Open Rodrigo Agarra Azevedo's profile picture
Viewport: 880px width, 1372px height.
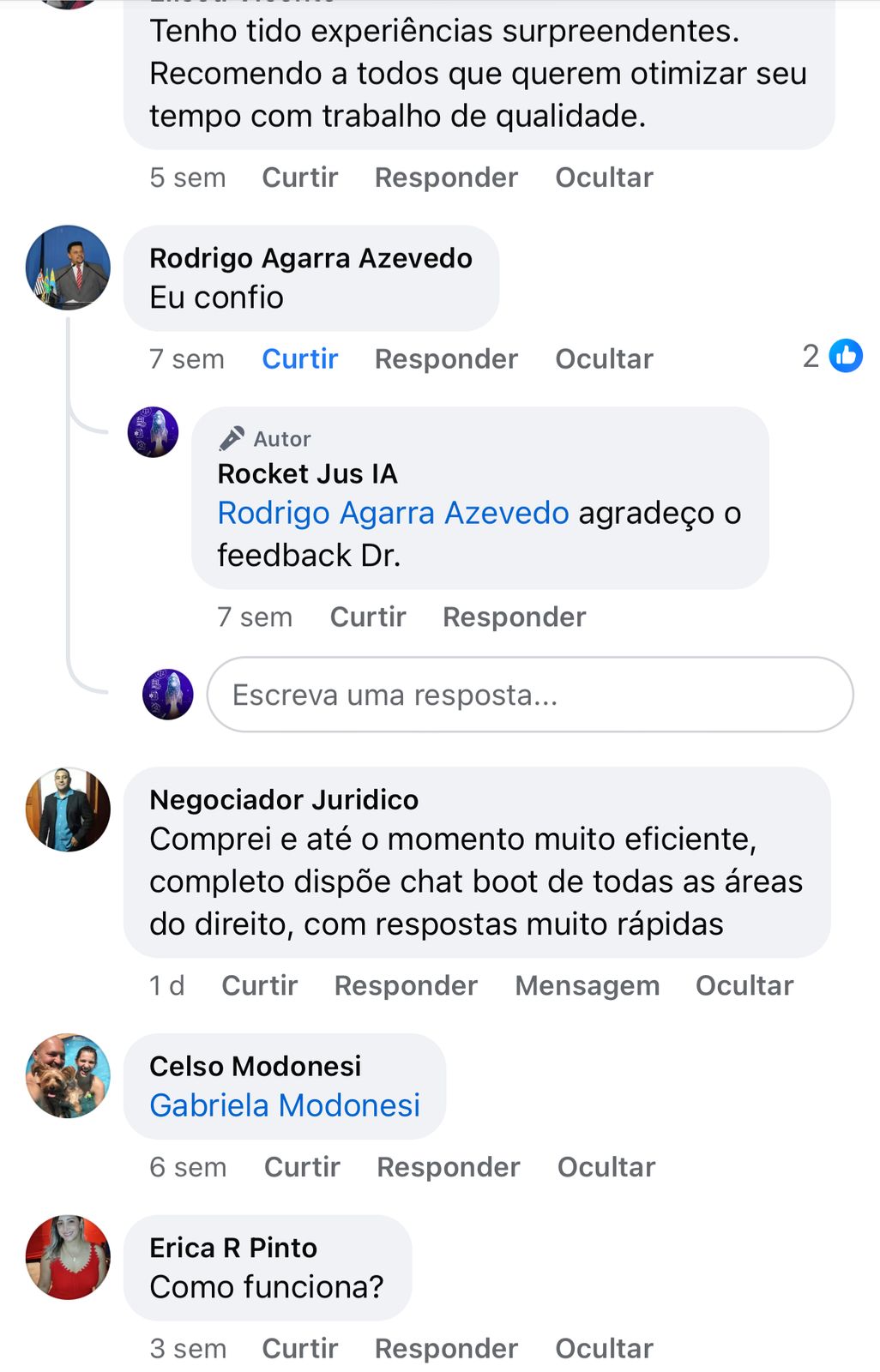pos(68,268)
